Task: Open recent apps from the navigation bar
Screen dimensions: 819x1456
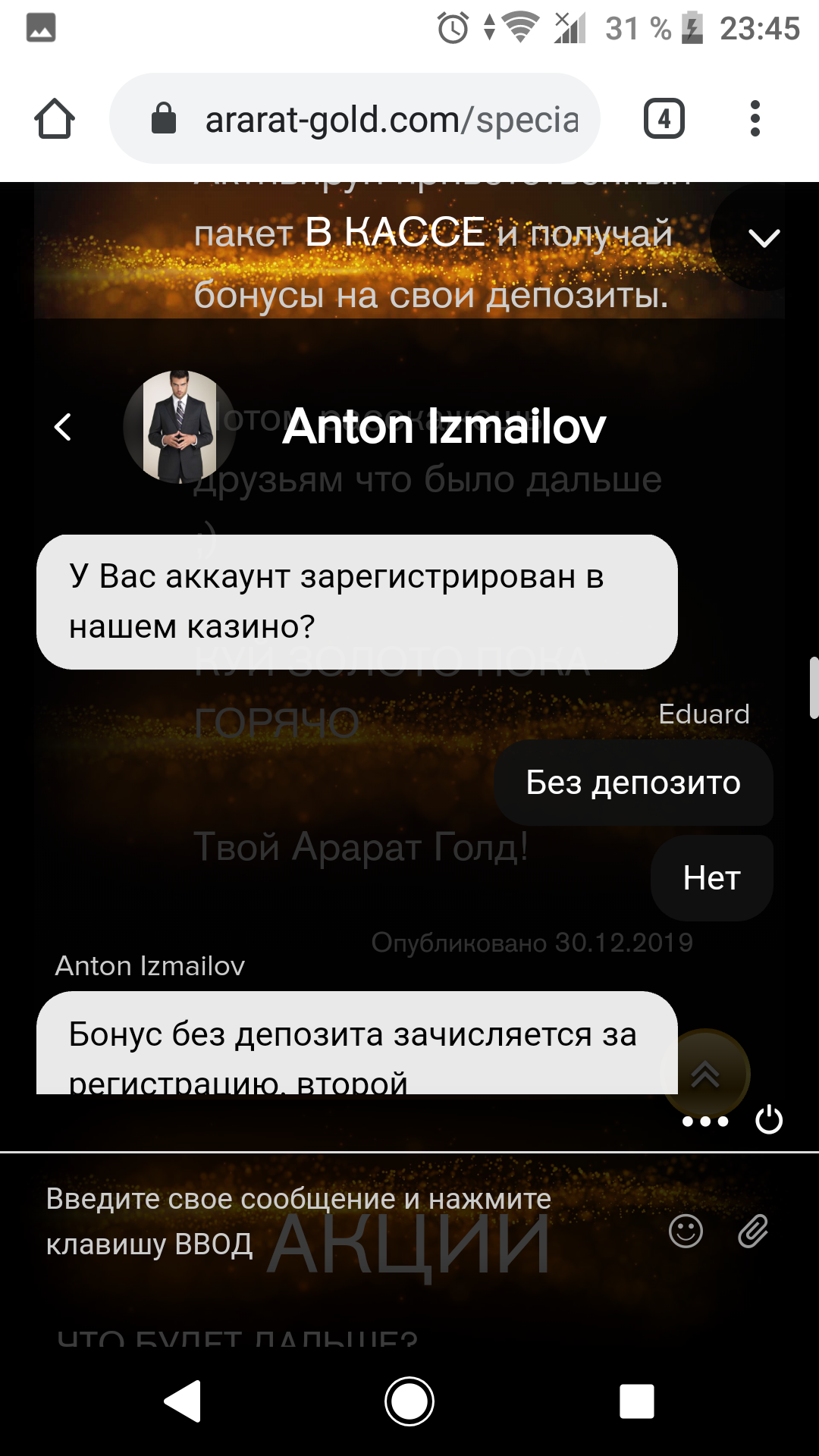Action: pos(636,1401)
